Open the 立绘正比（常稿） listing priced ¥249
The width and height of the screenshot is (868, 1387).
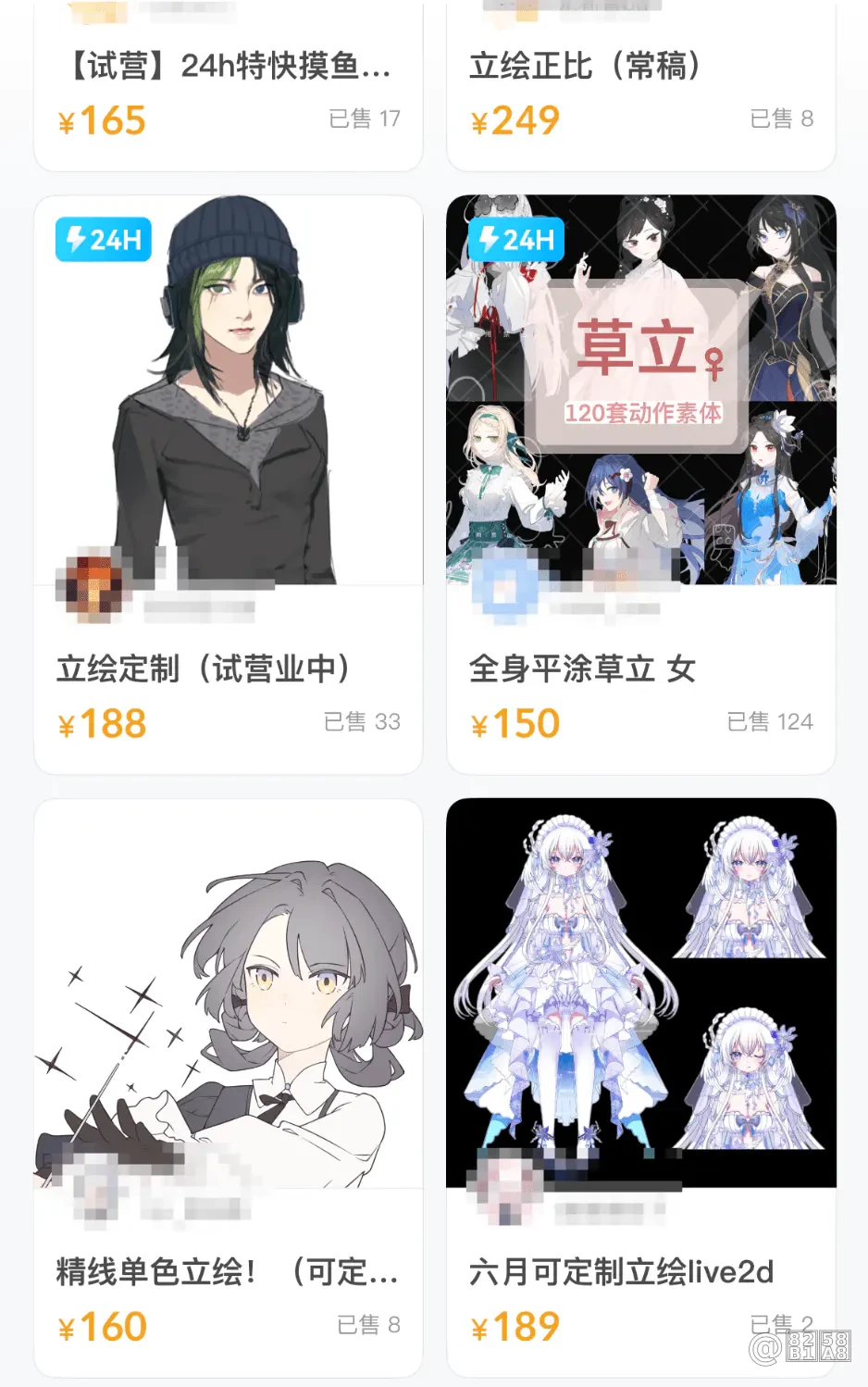pos(640,85)
